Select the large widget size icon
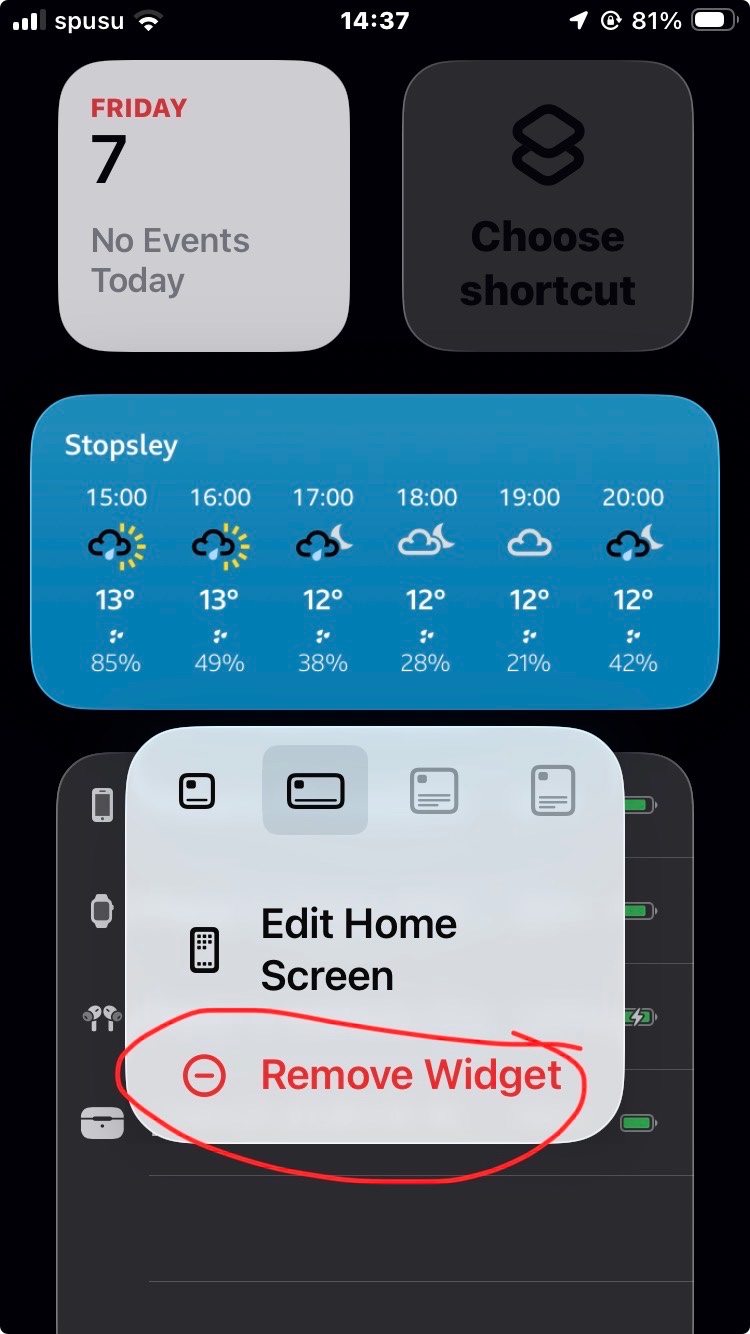Viewport: 750px width, 1334px height. tap(434, 791)
